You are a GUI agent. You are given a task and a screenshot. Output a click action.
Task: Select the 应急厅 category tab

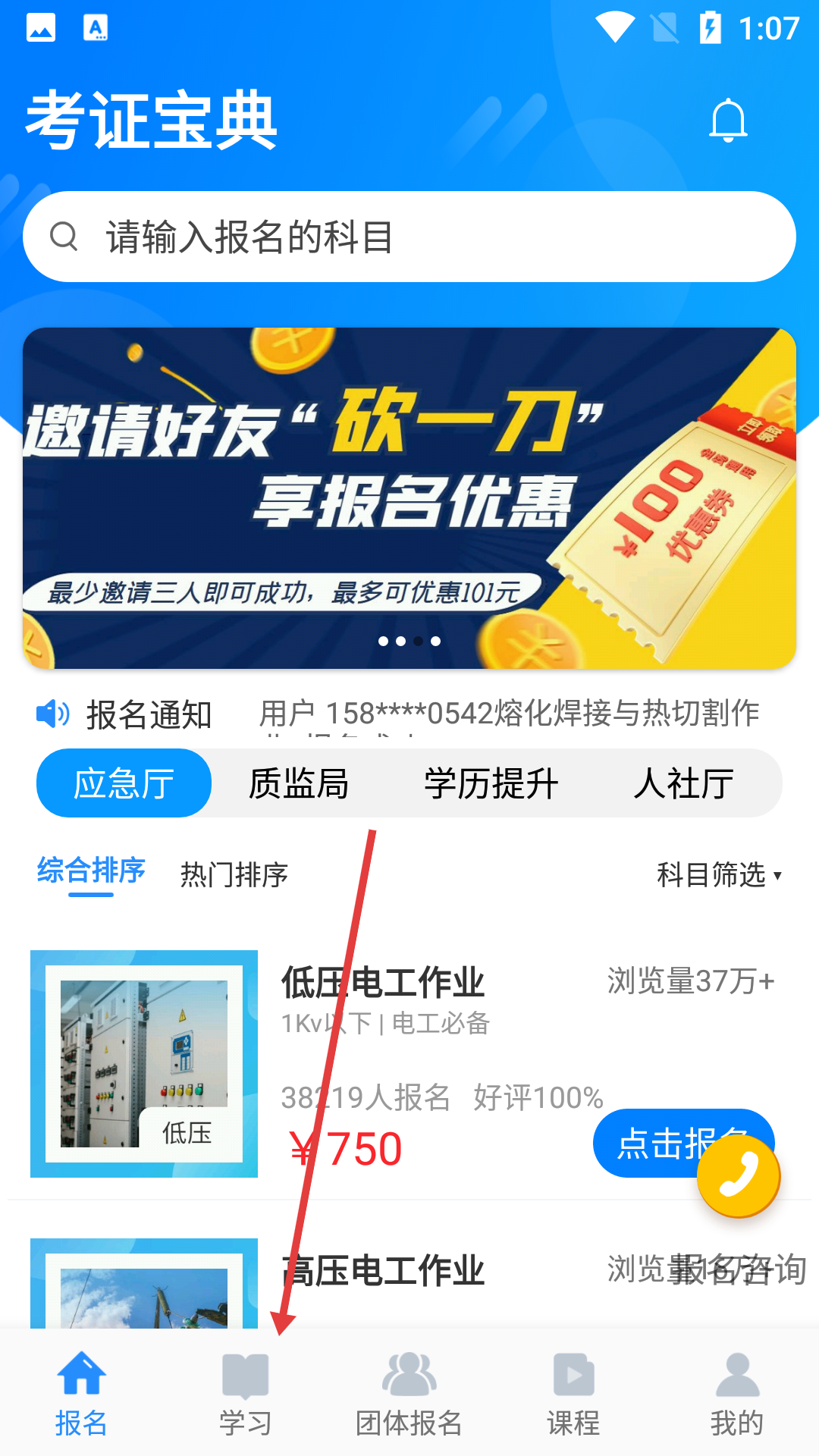click(x=124, y=783)
